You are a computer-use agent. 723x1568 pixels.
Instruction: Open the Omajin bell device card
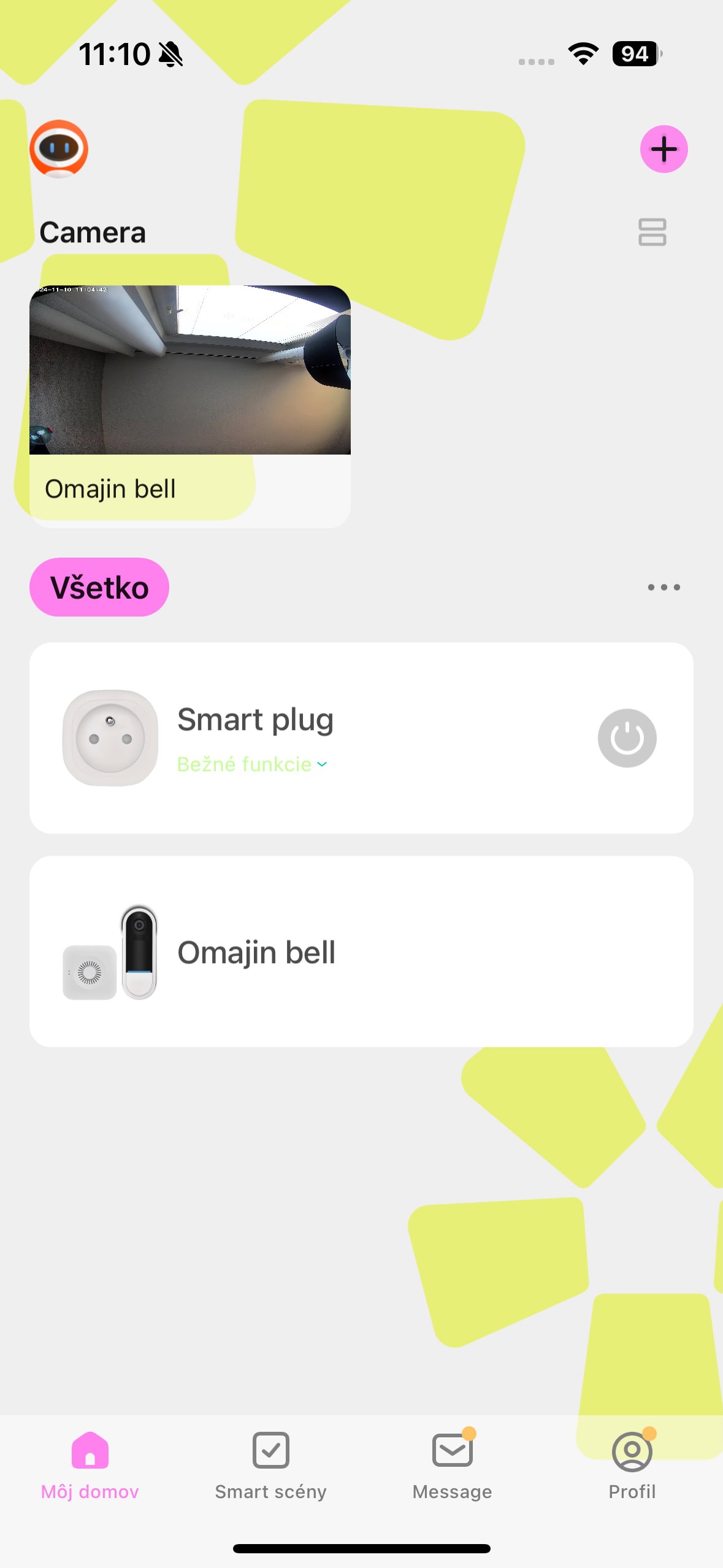(x=361, y=951)
